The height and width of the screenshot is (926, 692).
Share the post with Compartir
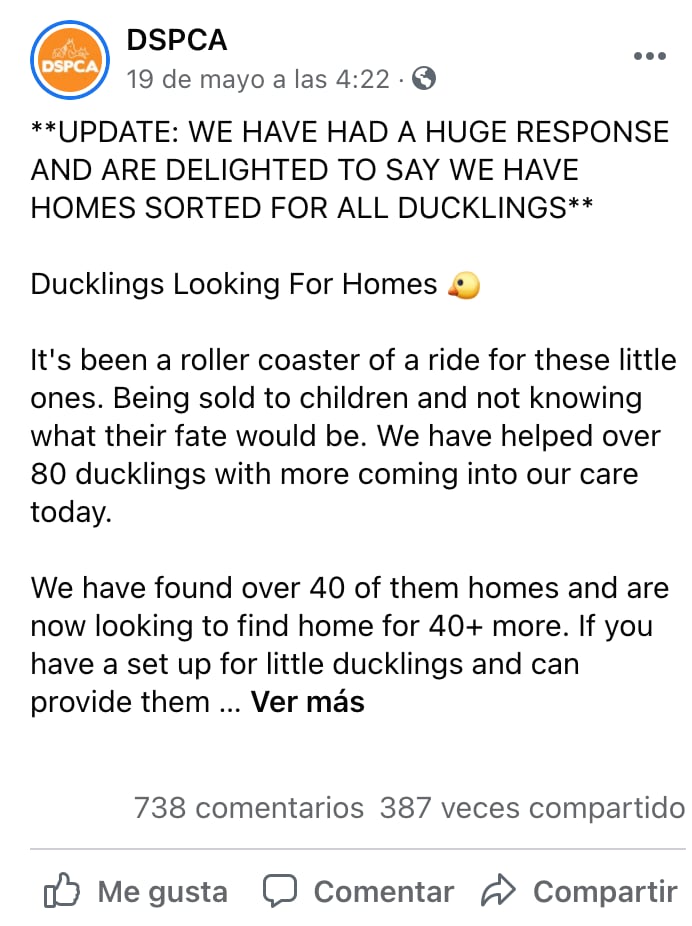pyautogui.click(x=579, y=891)
